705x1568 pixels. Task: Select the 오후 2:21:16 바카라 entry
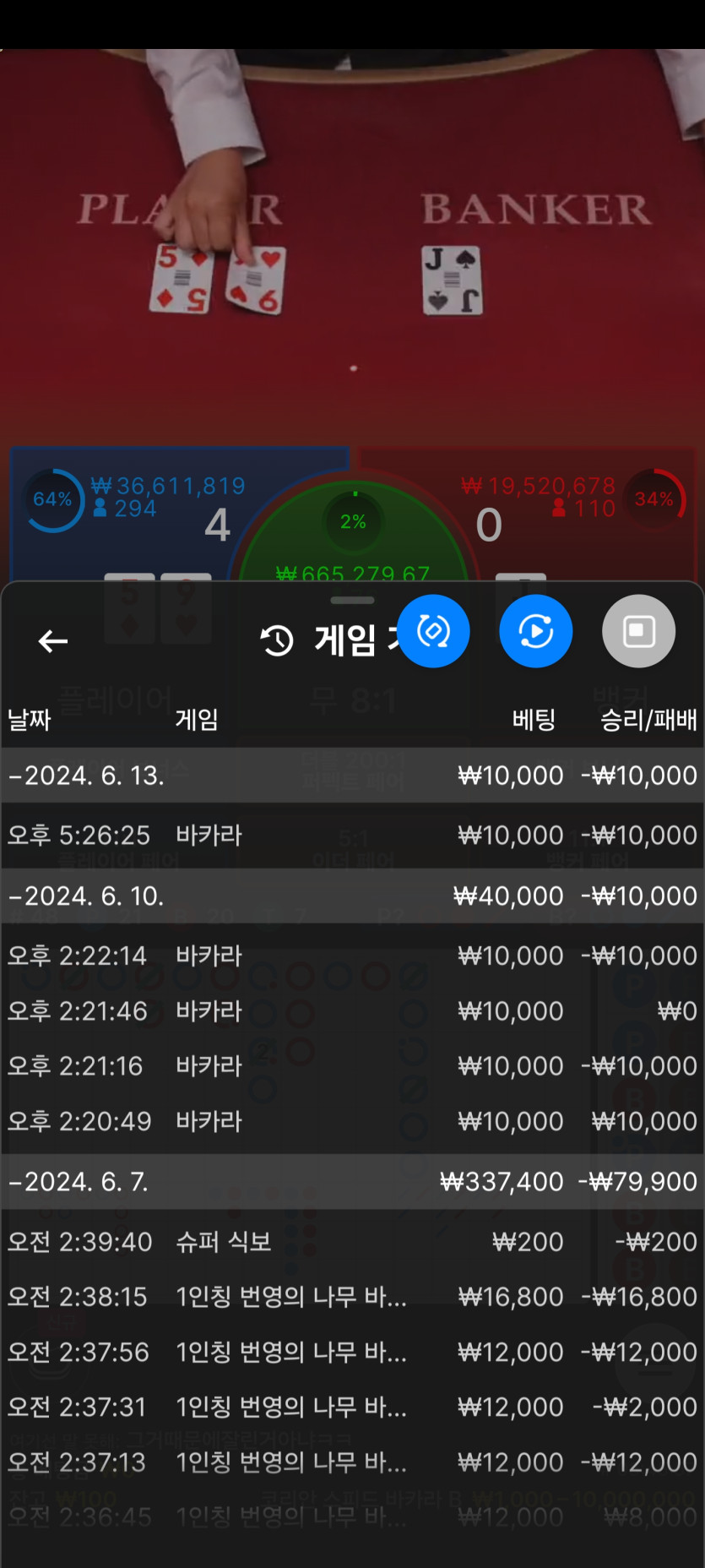click(x=352, y=1066)
